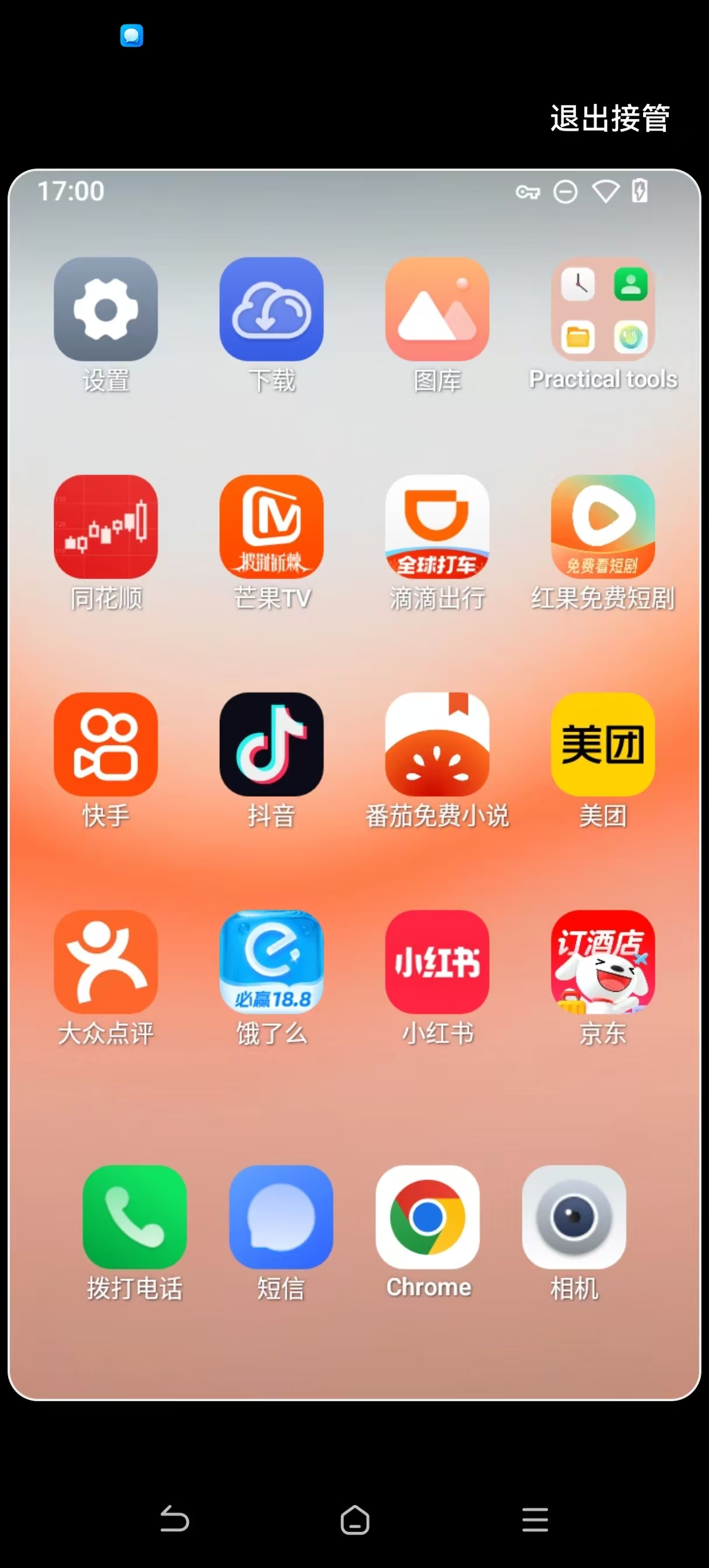Tap the 退出接管 button
Viewport: 709px width, 1568px height.
[x=610, y=118]
